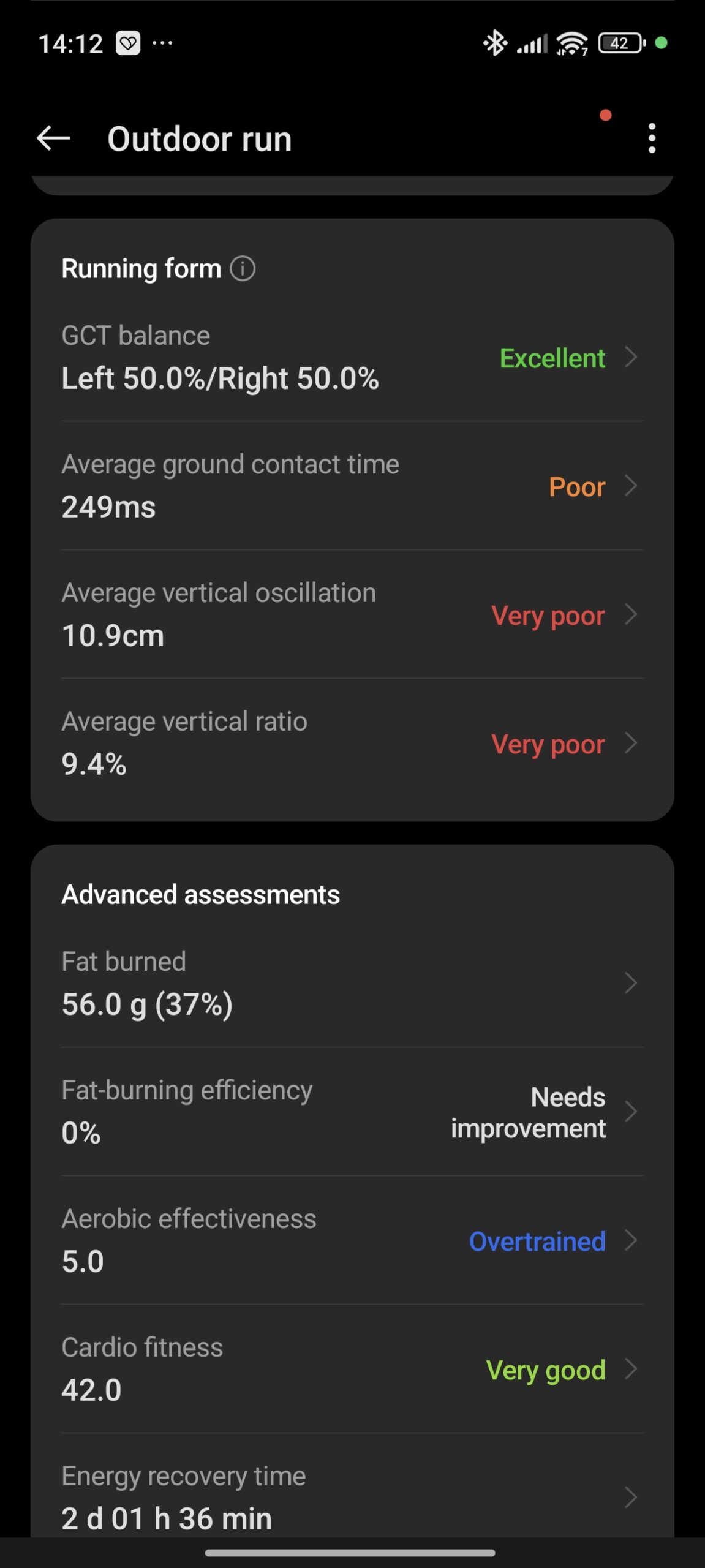Show Fat-burning efficiency assessment
Screen dimensions: 705x1568
(352, 1112)
